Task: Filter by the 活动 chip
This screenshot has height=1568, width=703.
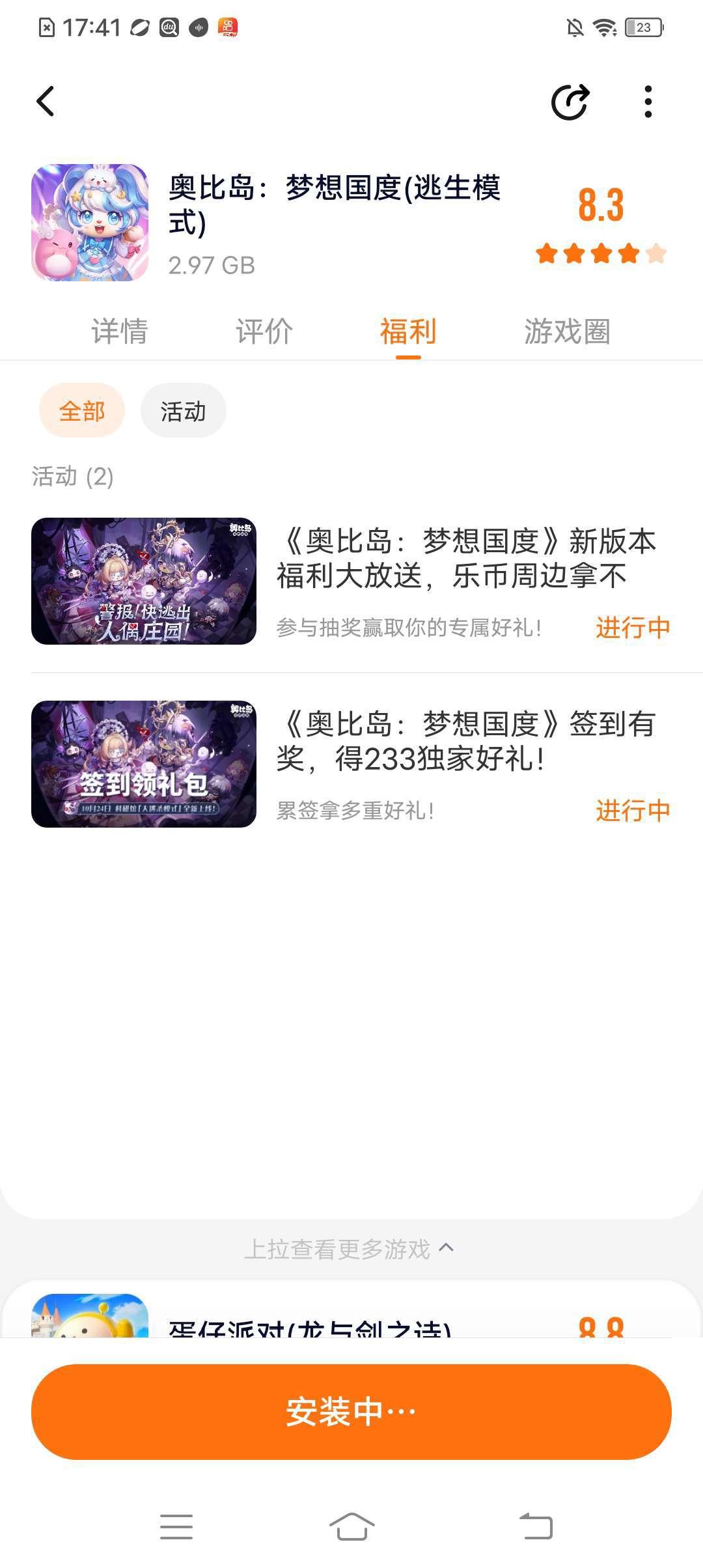Action: [x=183, y=411]
